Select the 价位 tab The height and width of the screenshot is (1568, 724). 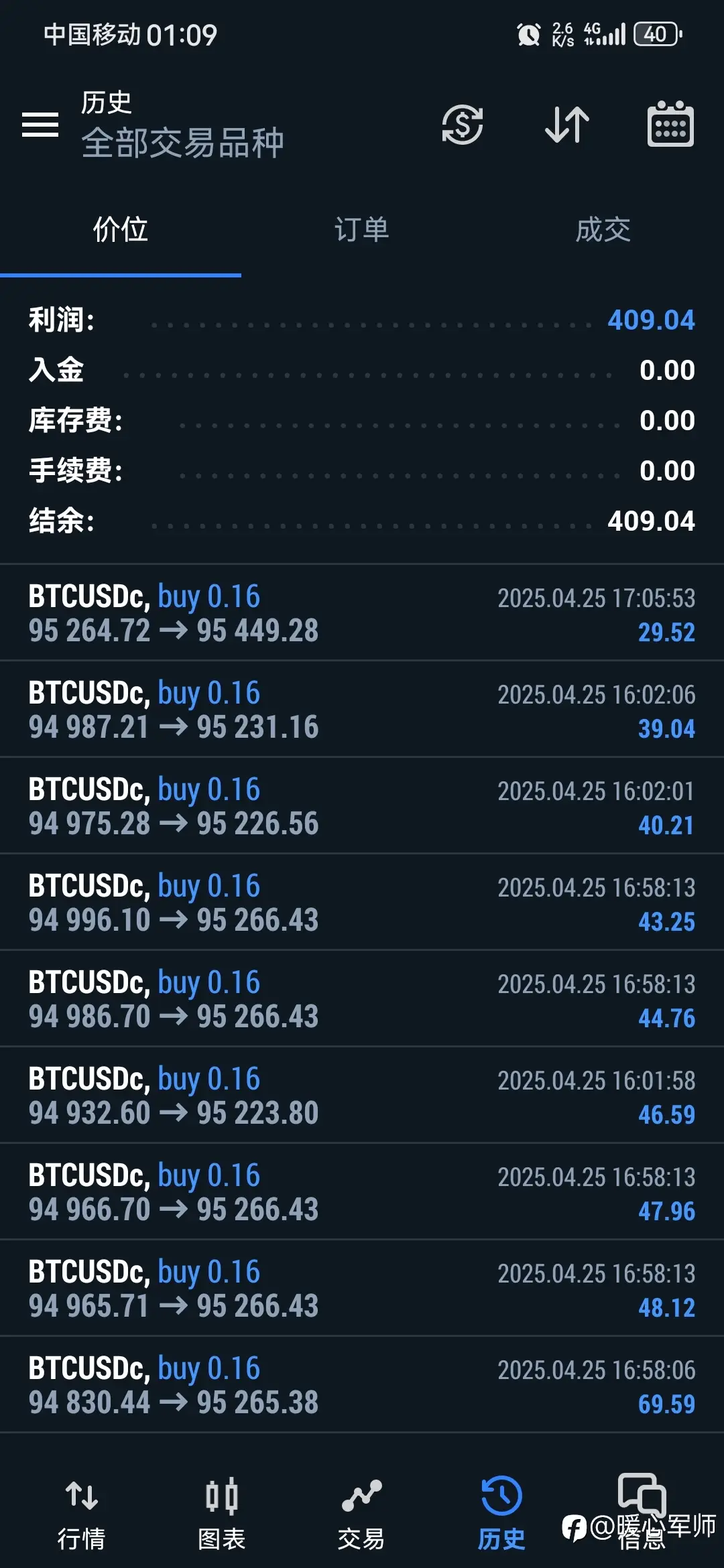pos(121,230)
